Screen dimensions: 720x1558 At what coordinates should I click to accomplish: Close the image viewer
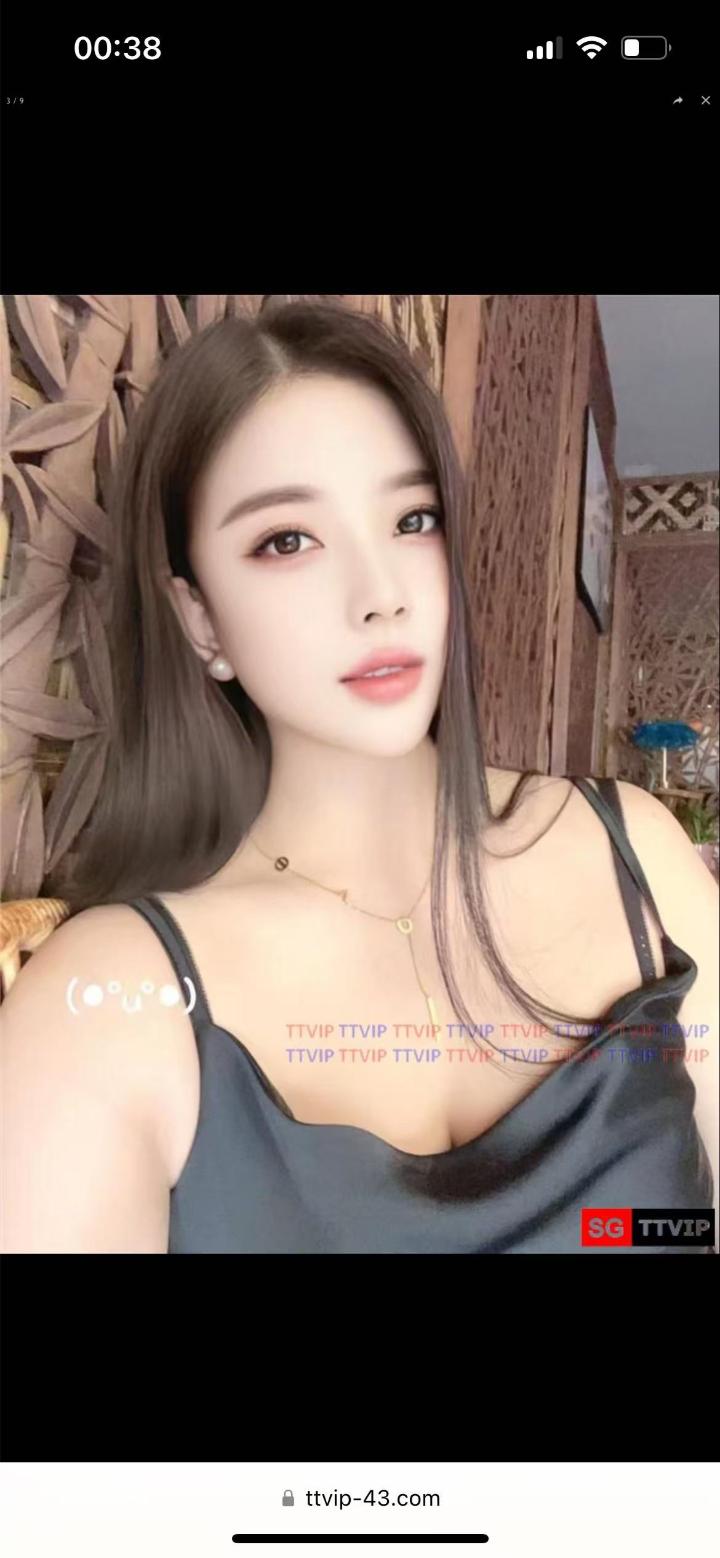(x=706, y=101)
